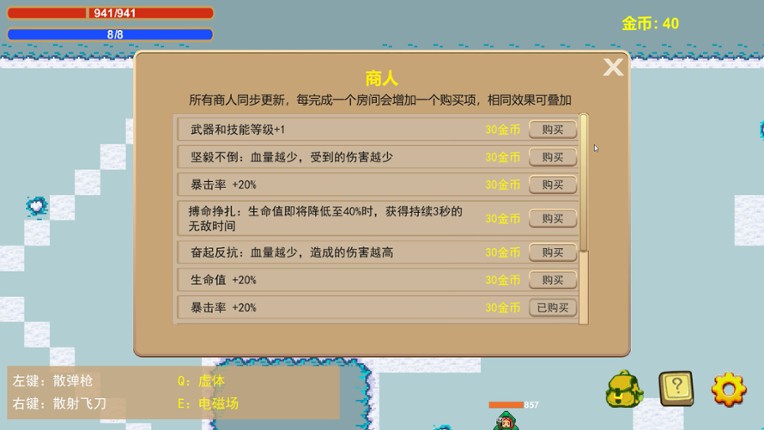The height and width of the screenshot is (430, 764).
Task: Buy the 坚毅不倒 perk
Action: tap(552, 157)
